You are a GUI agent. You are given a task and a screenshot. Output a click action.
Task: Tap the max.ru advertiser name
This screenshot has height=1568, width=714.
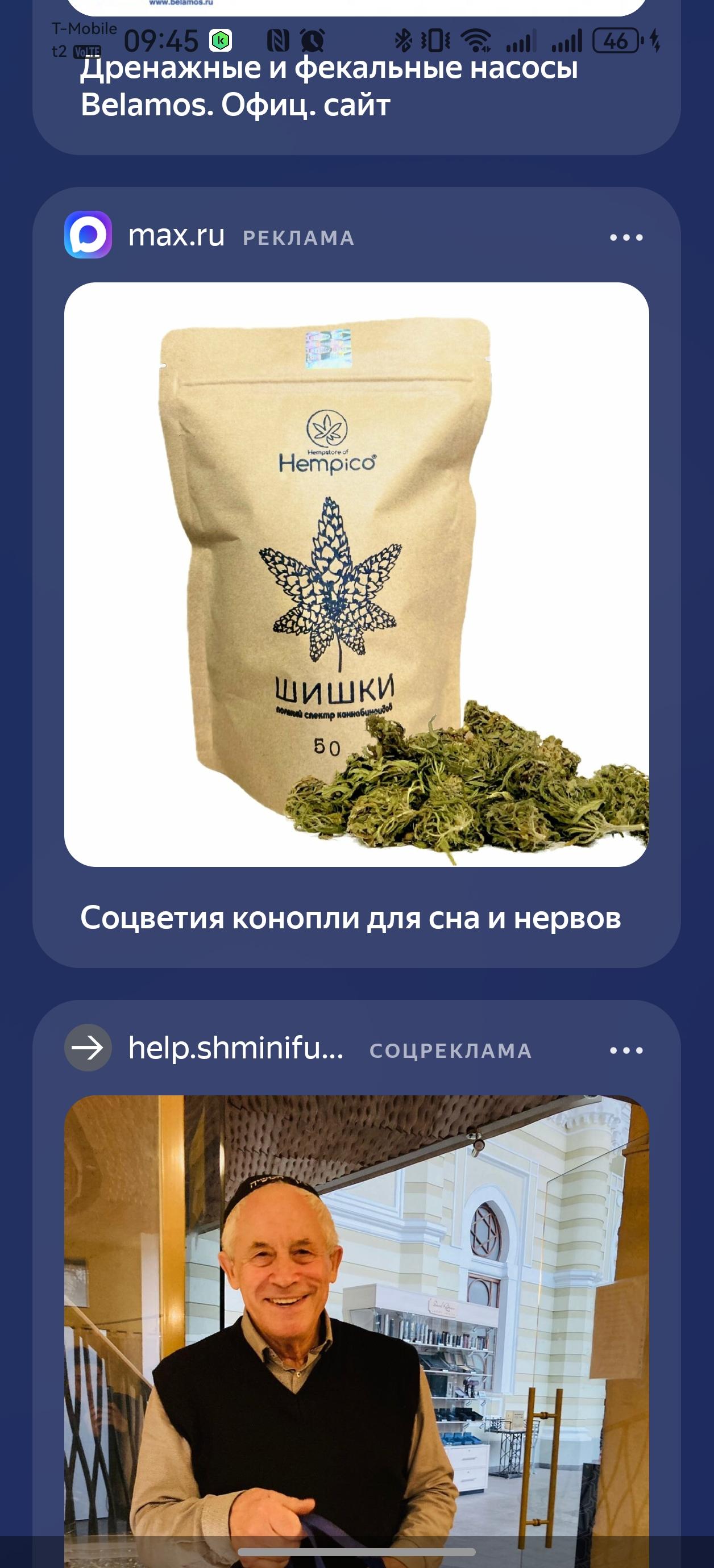(176, 236)
